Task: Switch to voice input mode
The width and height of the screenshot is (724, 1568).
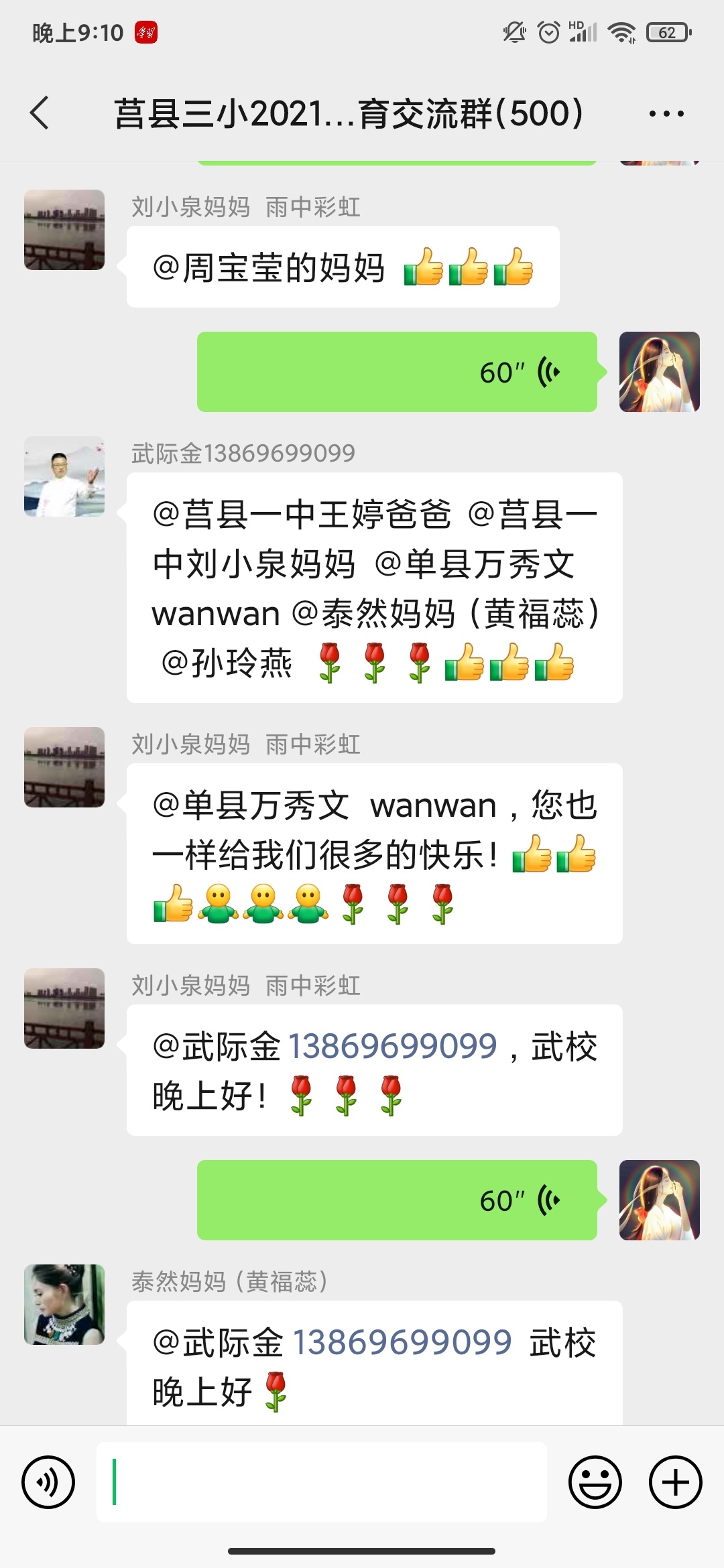Action: [x=48, y=1482]
